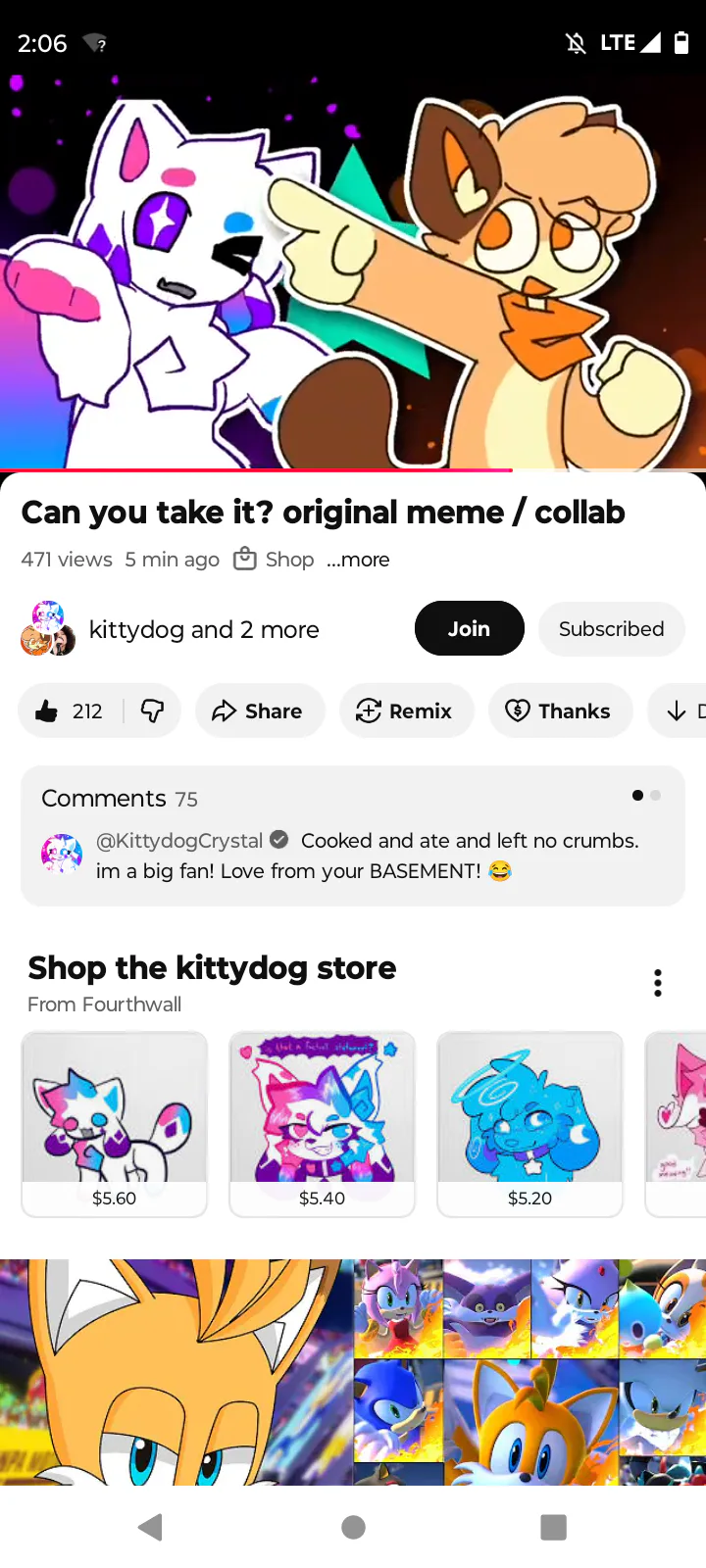Viewport: 706px width, 1568px height.
Task: Open the Comments section
Action: (x=353, y=836)
